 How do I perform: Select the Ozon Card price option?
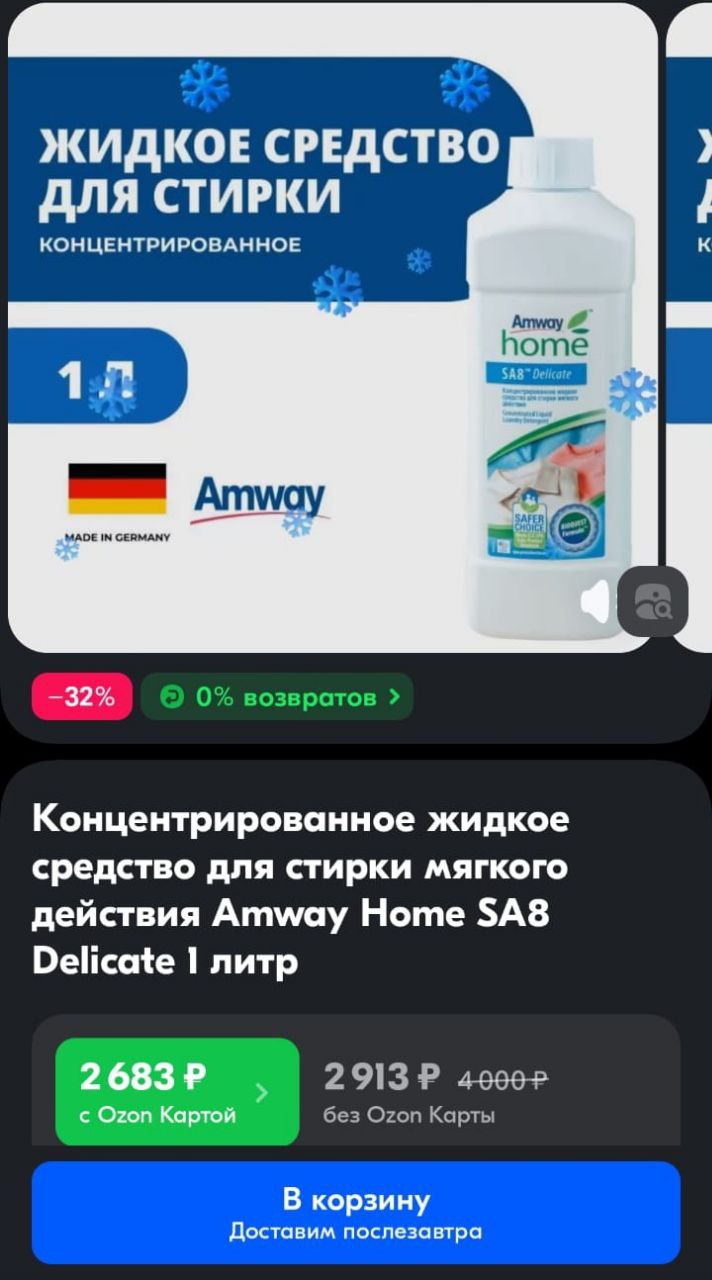pos(177,1092)
